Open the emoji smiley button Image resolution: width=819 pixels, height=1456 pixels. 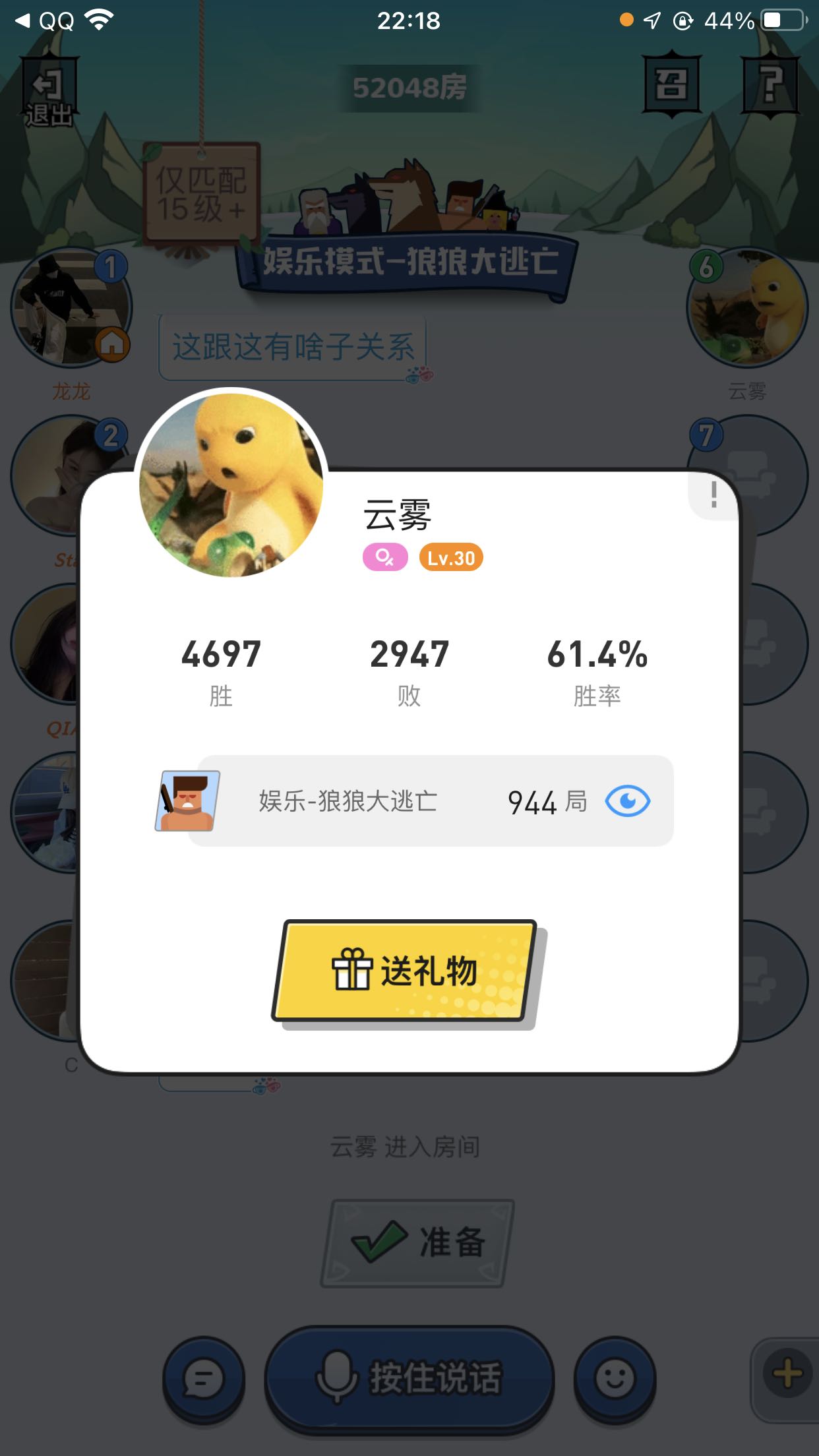(x=615, y=1377)
